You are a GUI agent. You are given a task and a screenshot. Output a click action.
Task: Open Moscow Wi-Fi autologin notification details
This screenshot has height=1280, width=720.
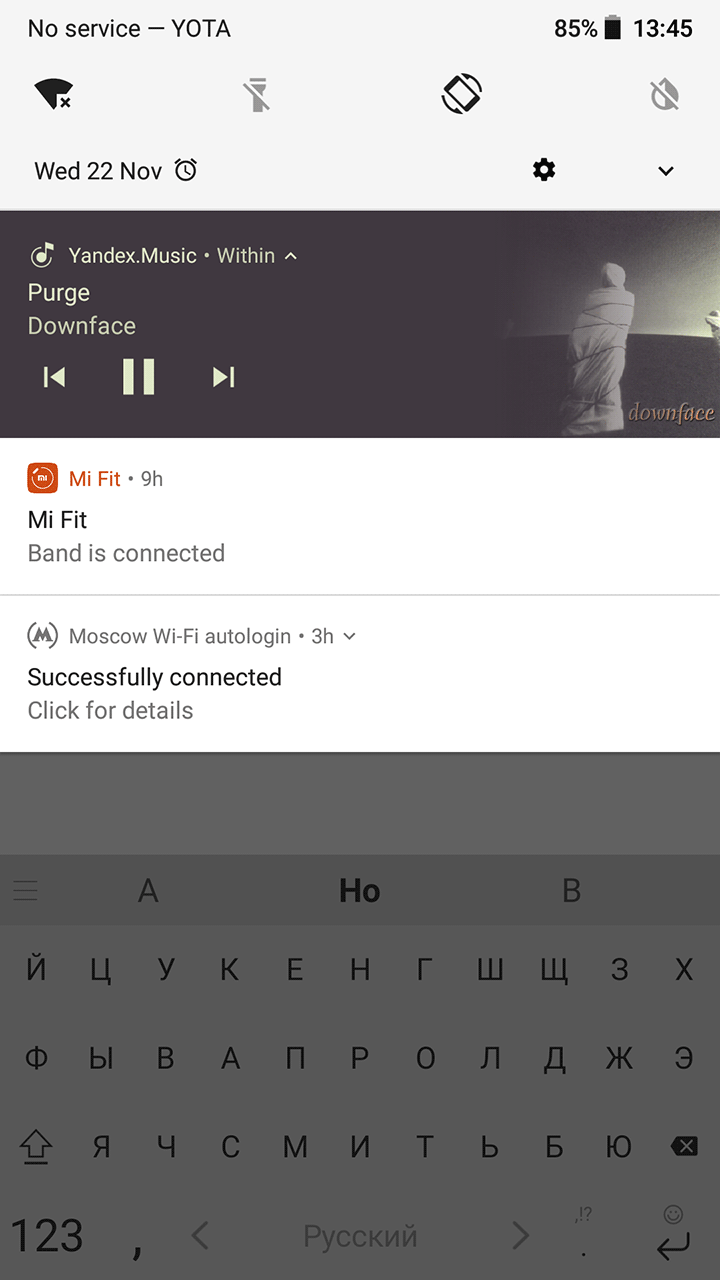click(x=300, y=692)
